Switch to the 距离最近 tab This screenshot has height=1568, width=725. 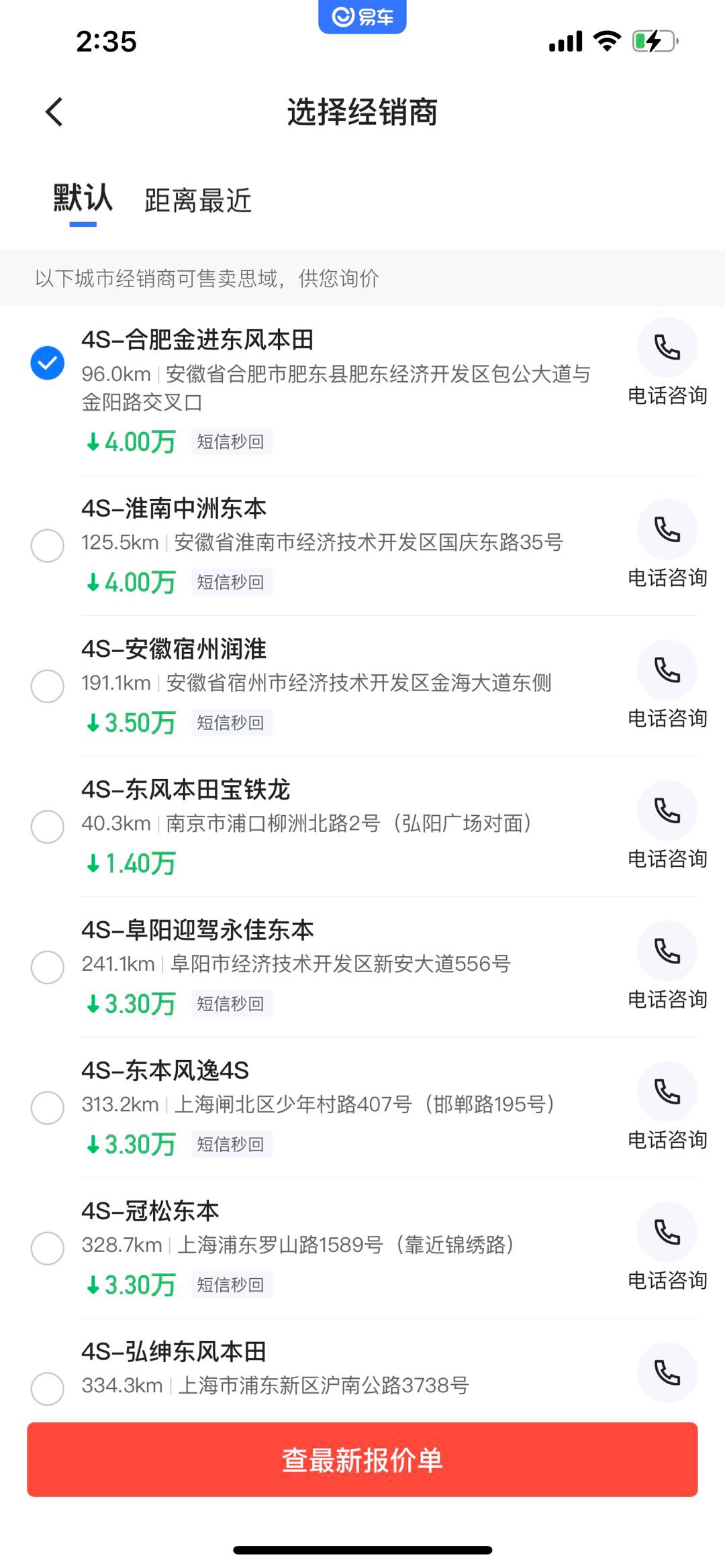[x=198, y=201]
